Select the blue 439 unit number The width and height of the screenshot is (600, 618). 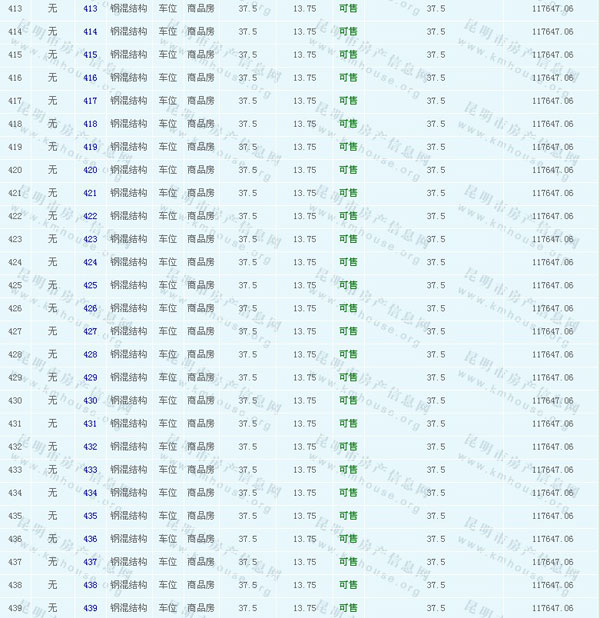point(90,608)
